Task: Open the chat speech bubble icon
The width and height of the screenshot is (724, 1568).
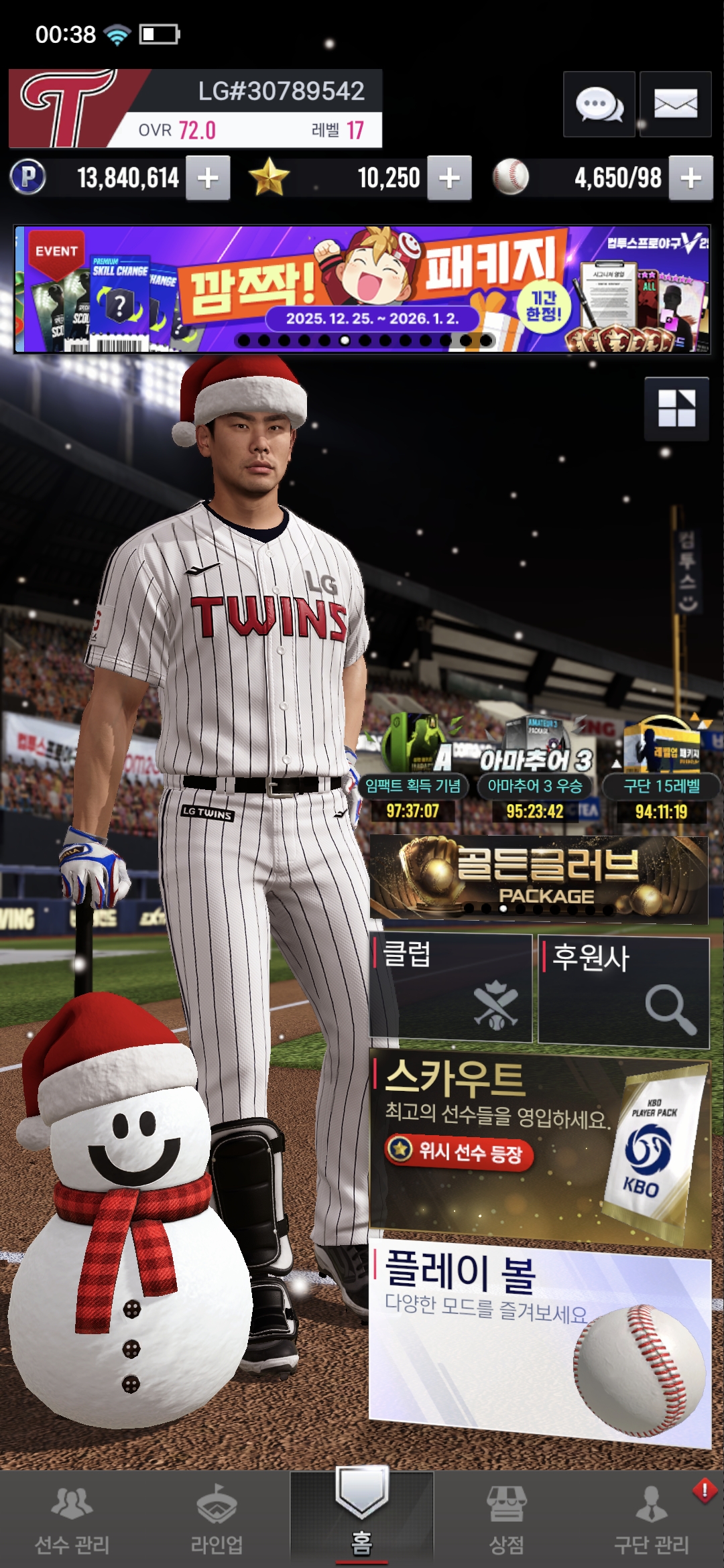Action: point(599,105)
